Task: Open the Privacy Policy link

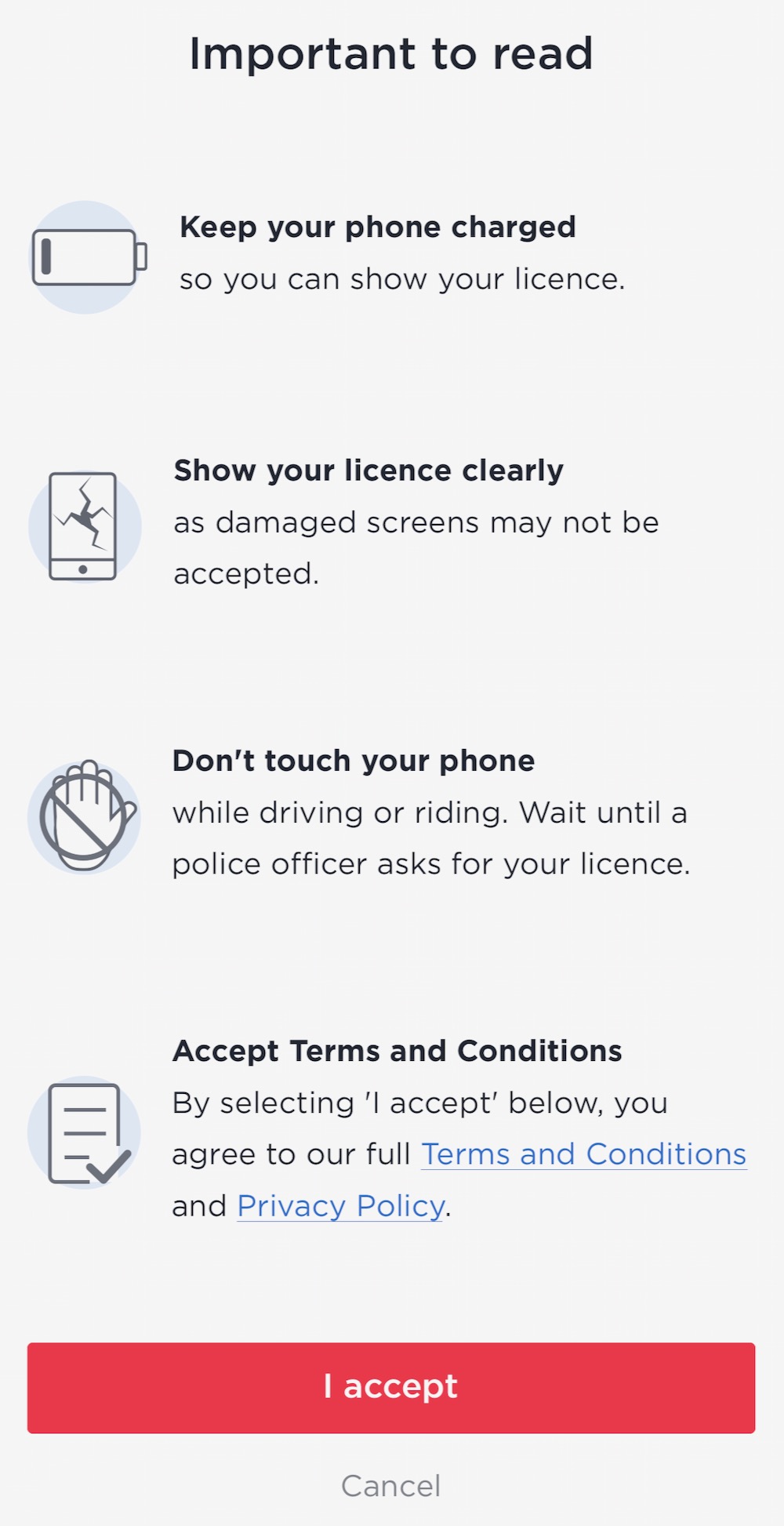Action: pos(340,1206)
